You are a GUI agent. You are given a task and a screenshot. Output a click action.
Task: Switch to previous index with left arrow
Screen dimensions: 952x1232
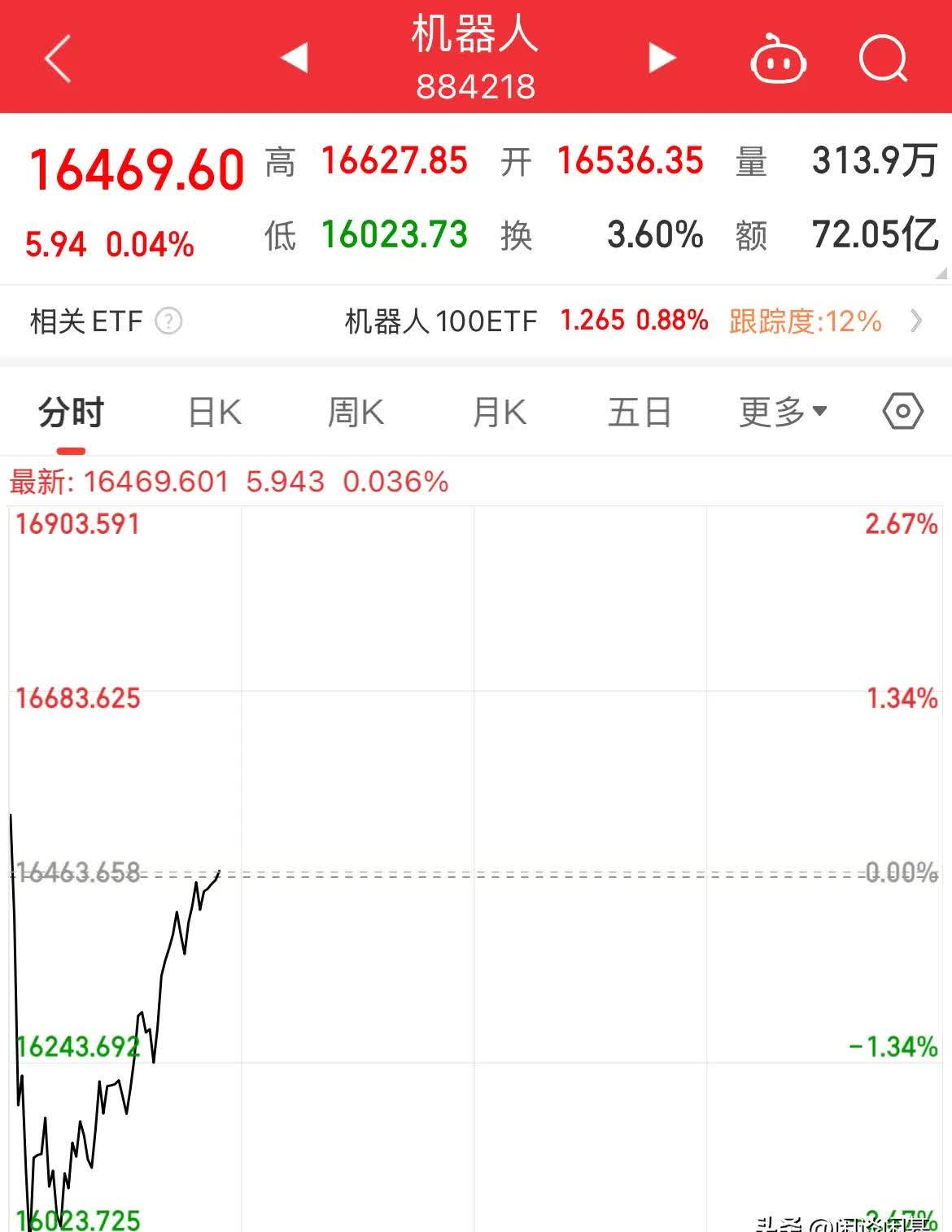[x=293, y=59]
